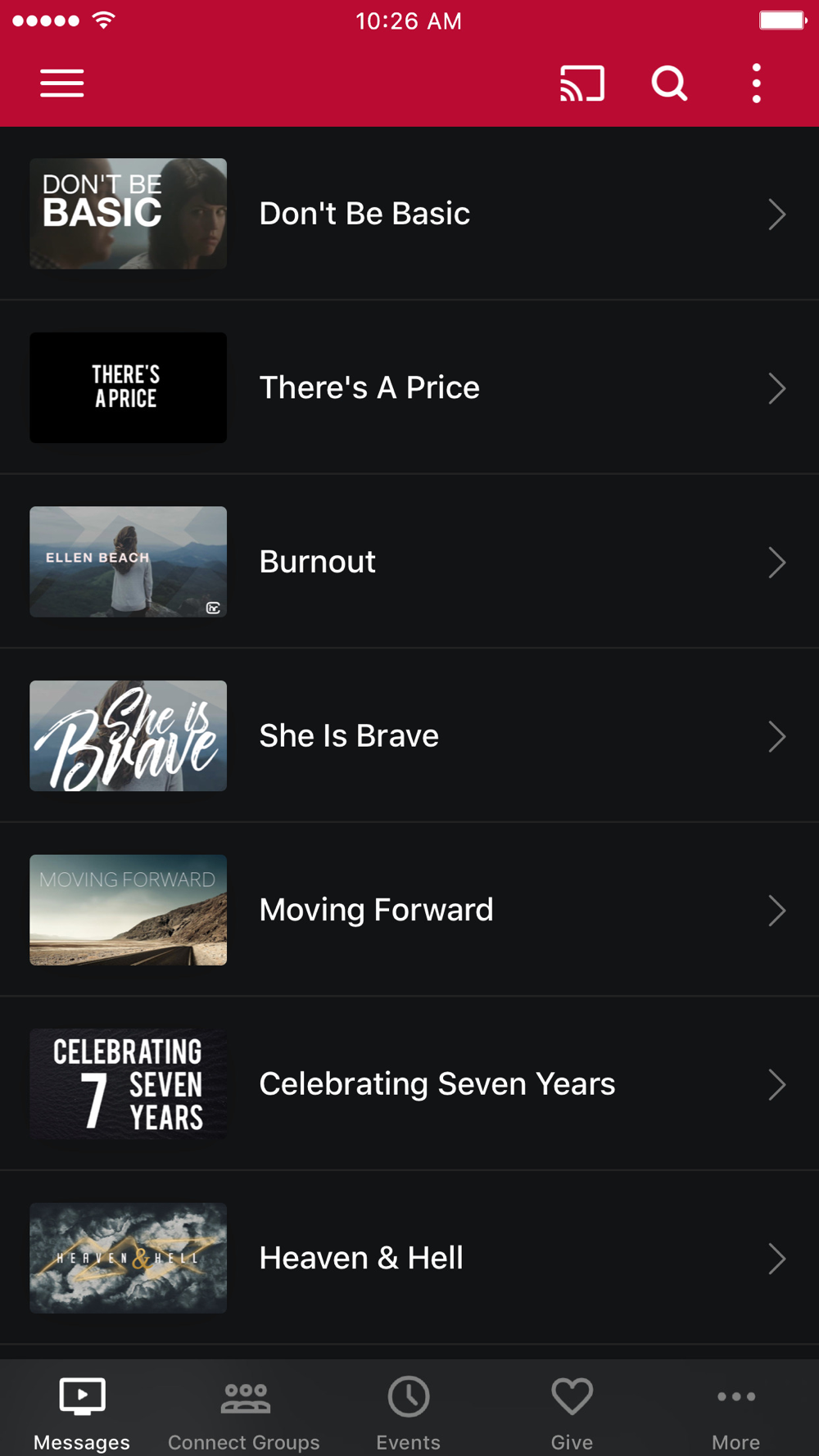Open Celebrating Seven Years series

[409, 1083]
